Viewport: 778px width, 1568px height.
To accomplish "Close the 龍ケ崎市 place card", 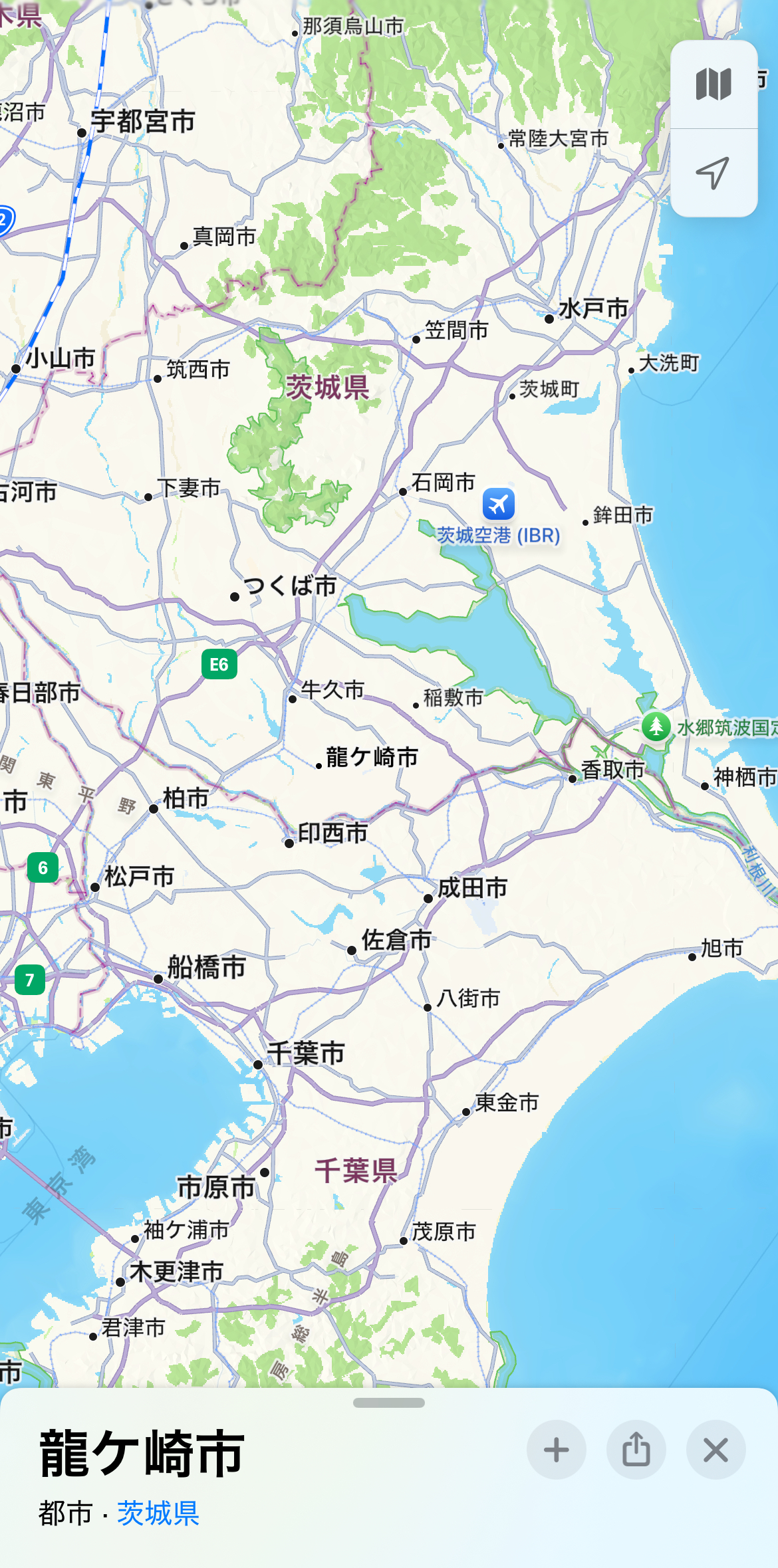I will 715,1450.
